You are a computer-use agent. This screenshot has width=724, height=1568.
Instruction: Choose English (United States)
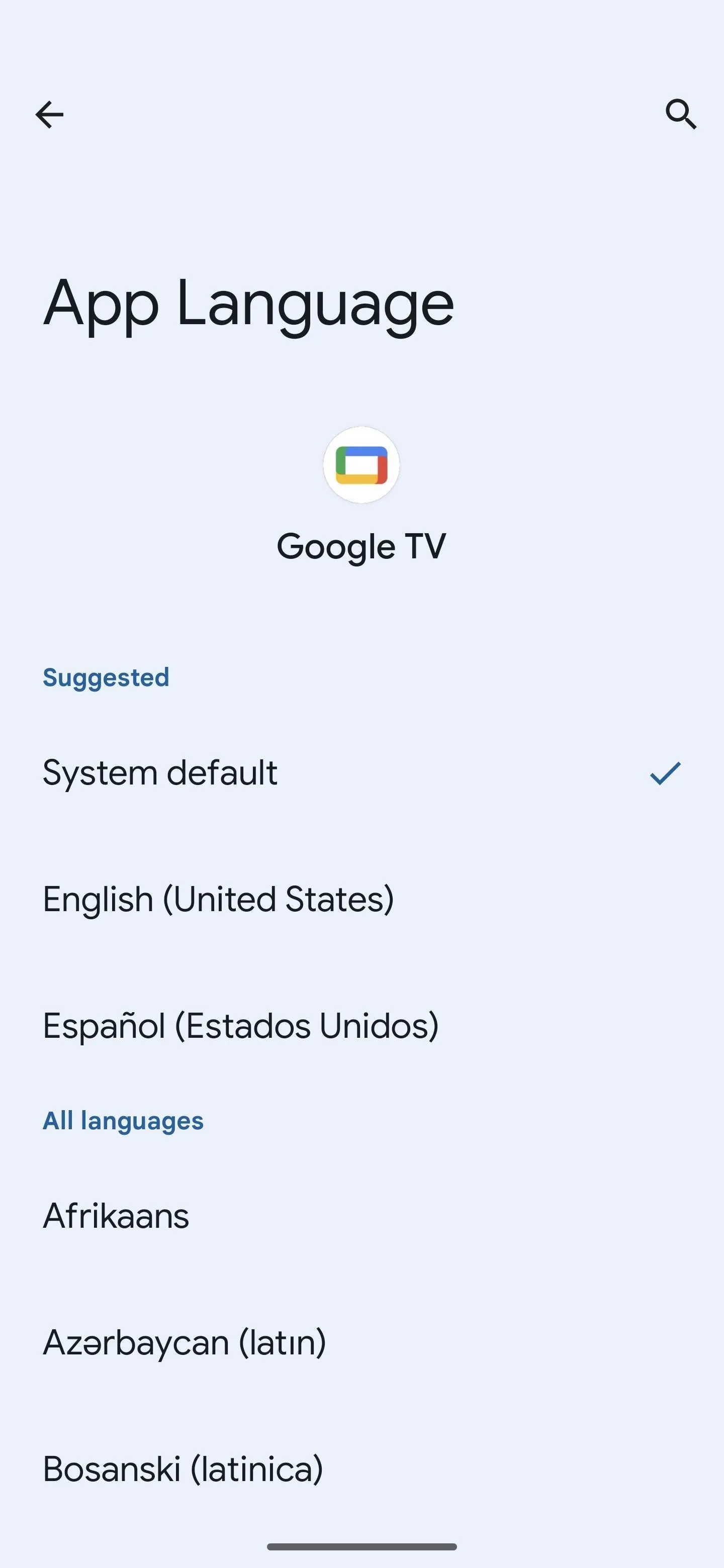click(361, 900)
